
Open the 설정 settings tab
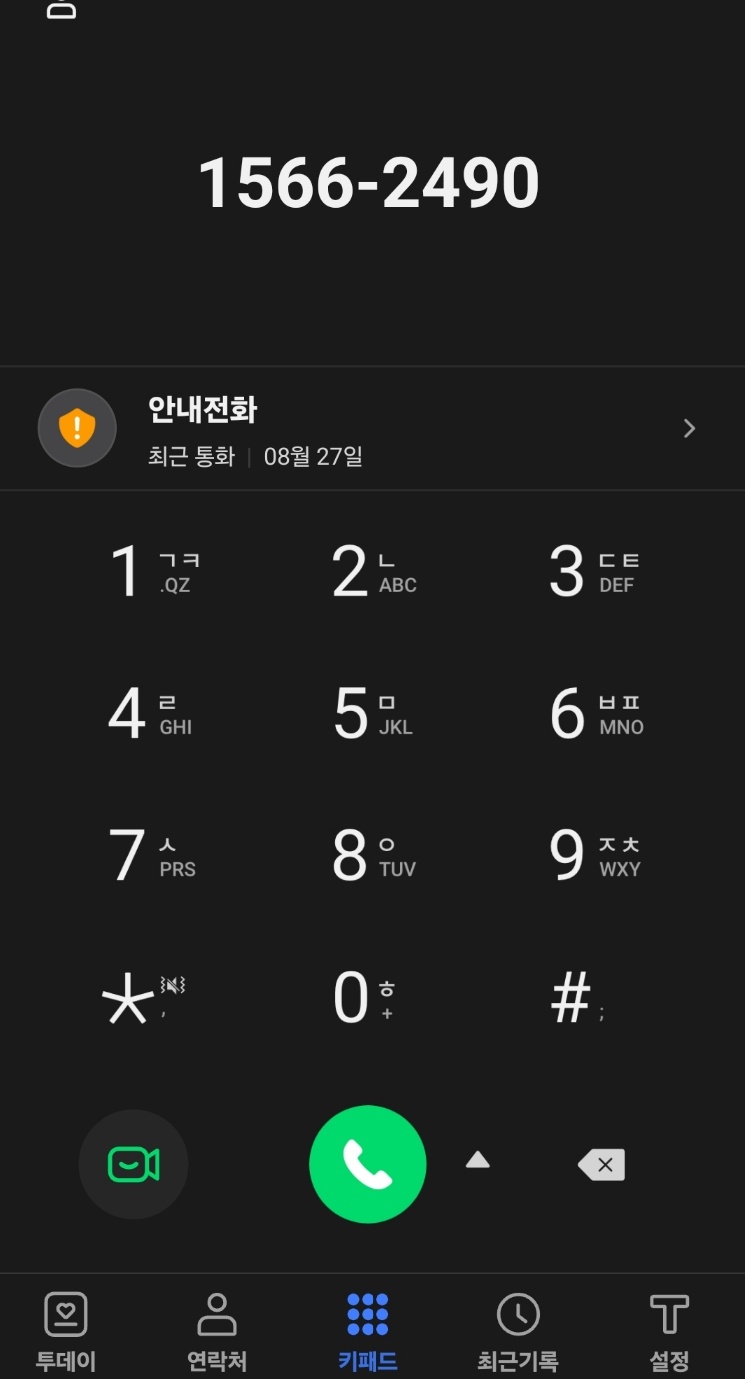669,1330
